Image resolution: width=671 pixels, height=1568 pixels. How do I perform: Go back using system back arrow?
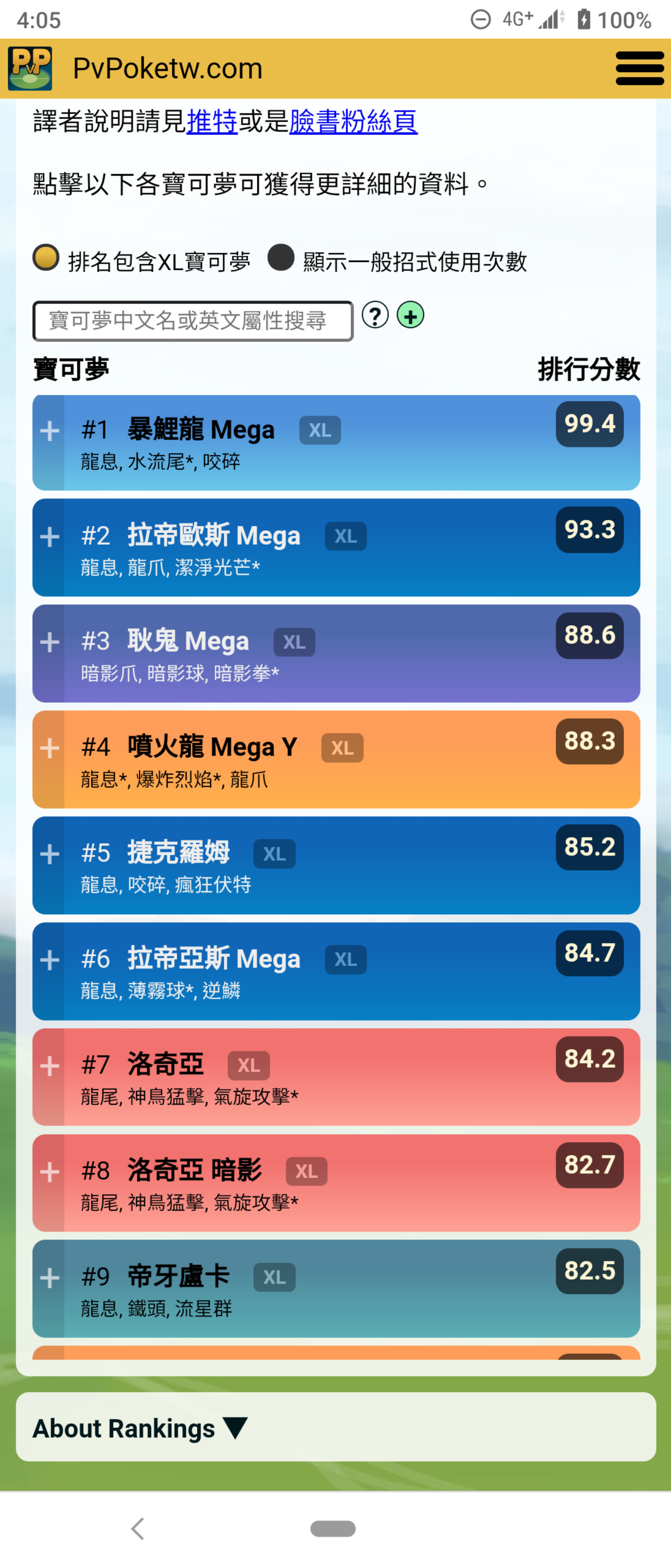(138, 1528)
